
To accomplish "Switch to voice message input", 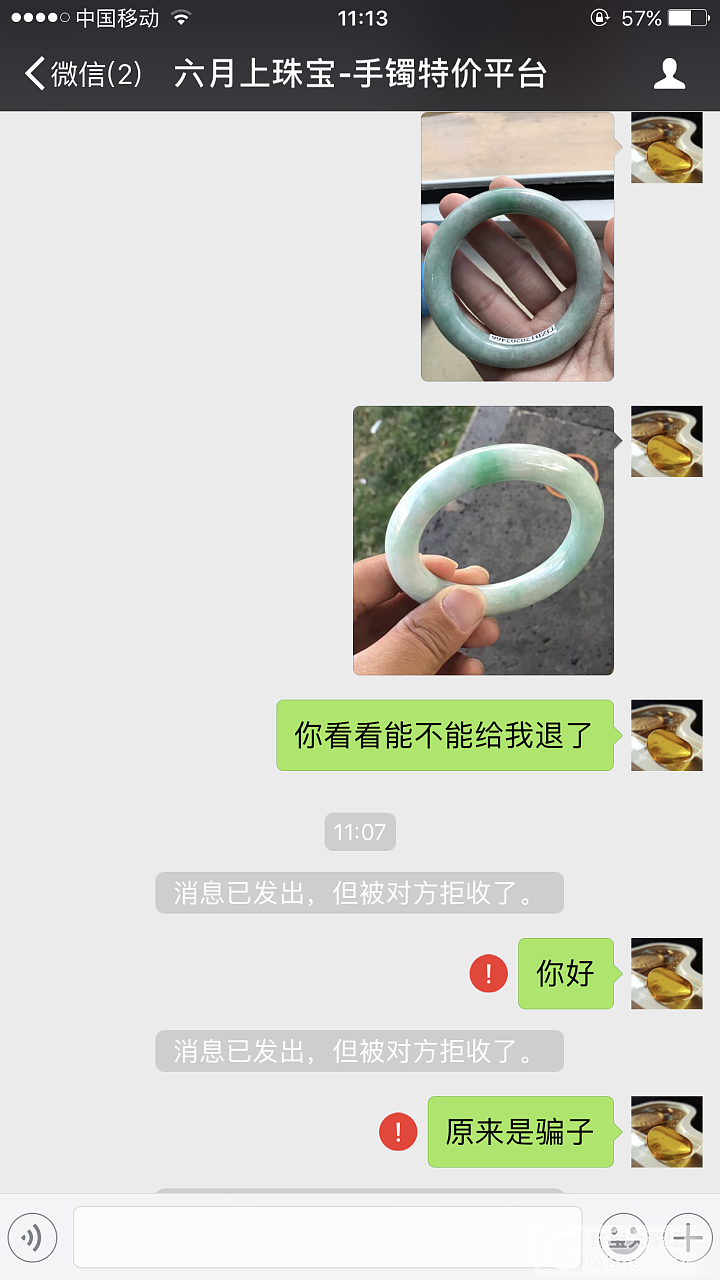I will click(x=31, y=1238).
